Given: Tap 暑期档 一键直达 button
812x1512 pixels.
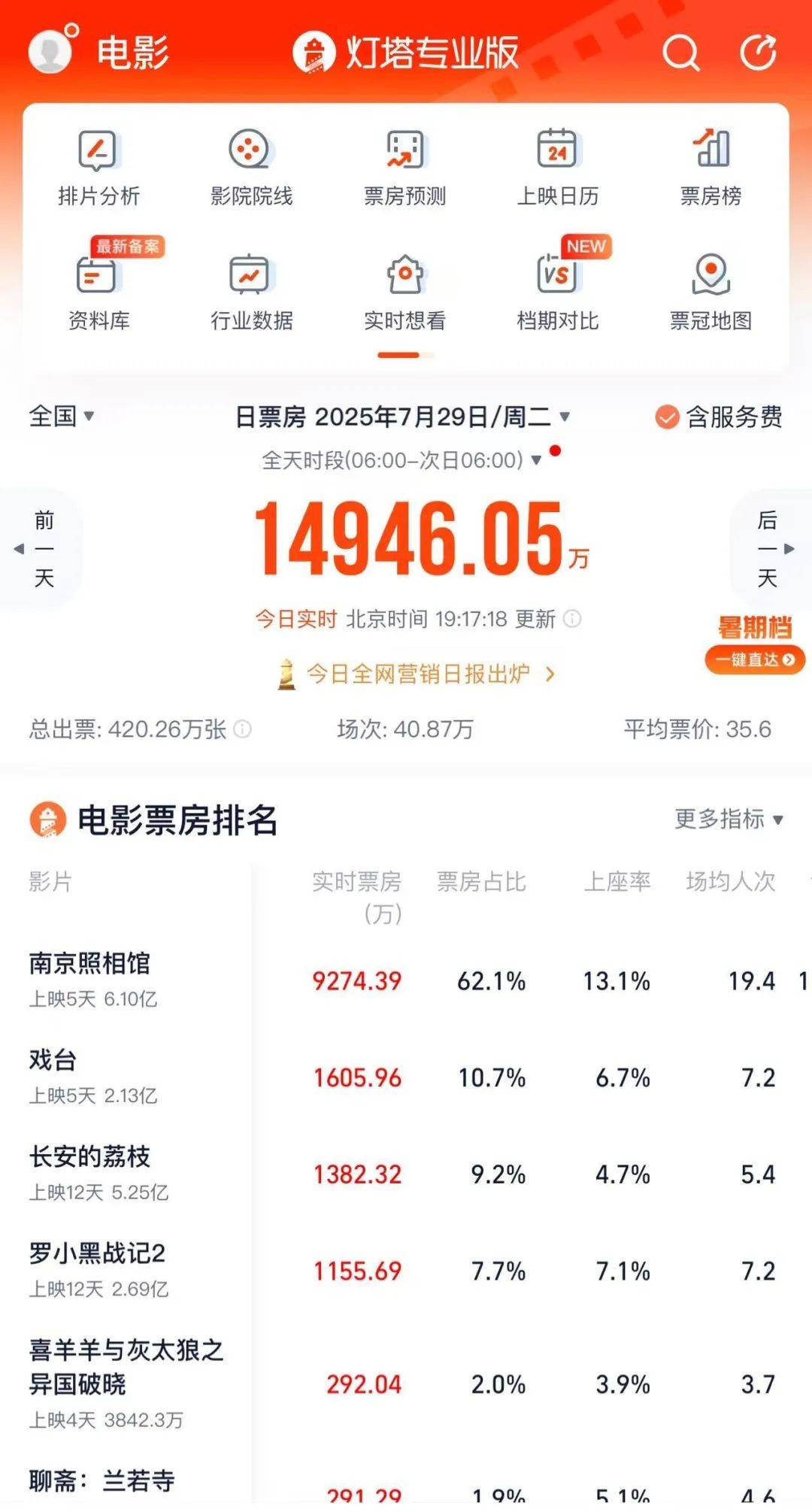Looking at the screenshot, I should pos(754,659).
